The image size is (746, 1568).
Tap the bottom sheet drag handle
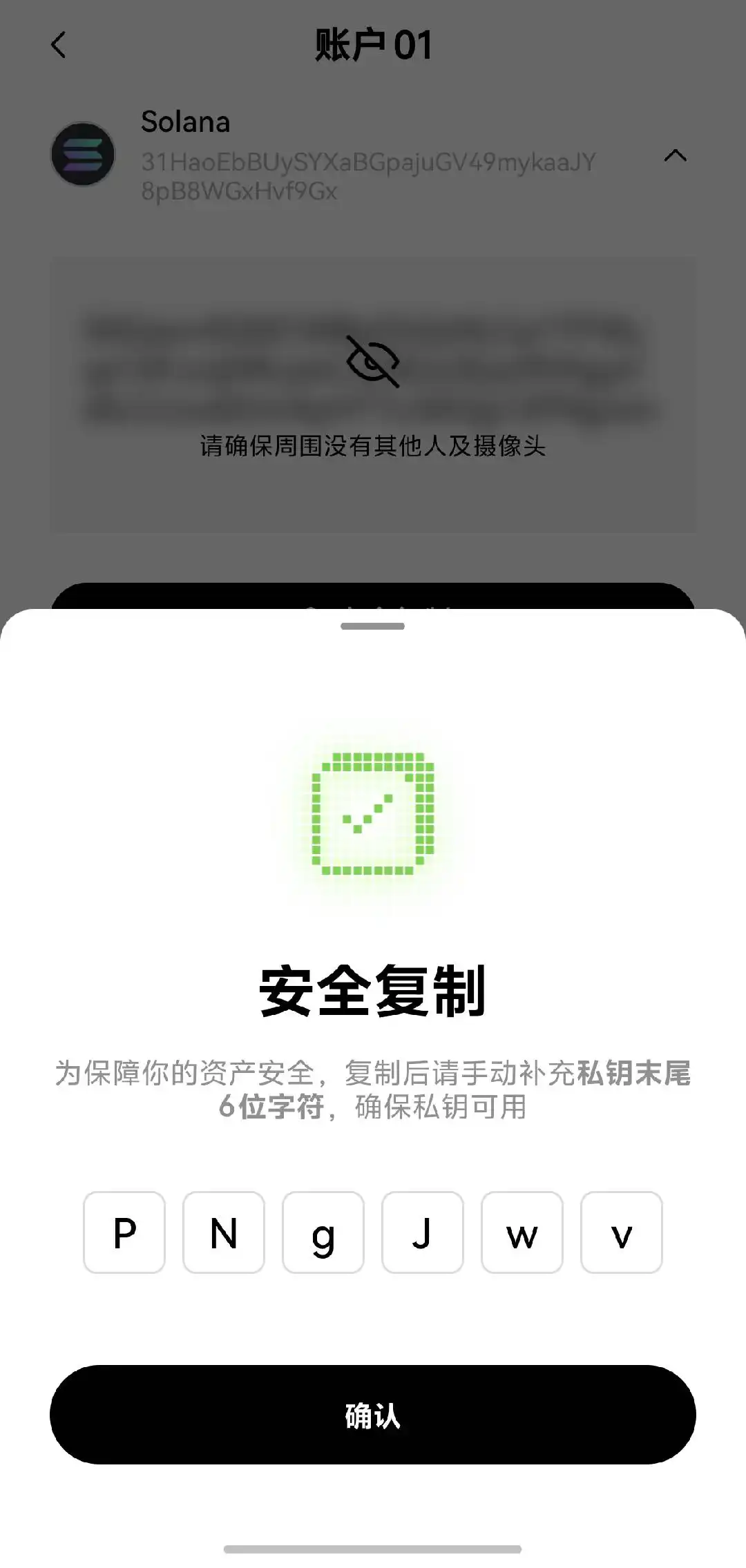(372, 626)
